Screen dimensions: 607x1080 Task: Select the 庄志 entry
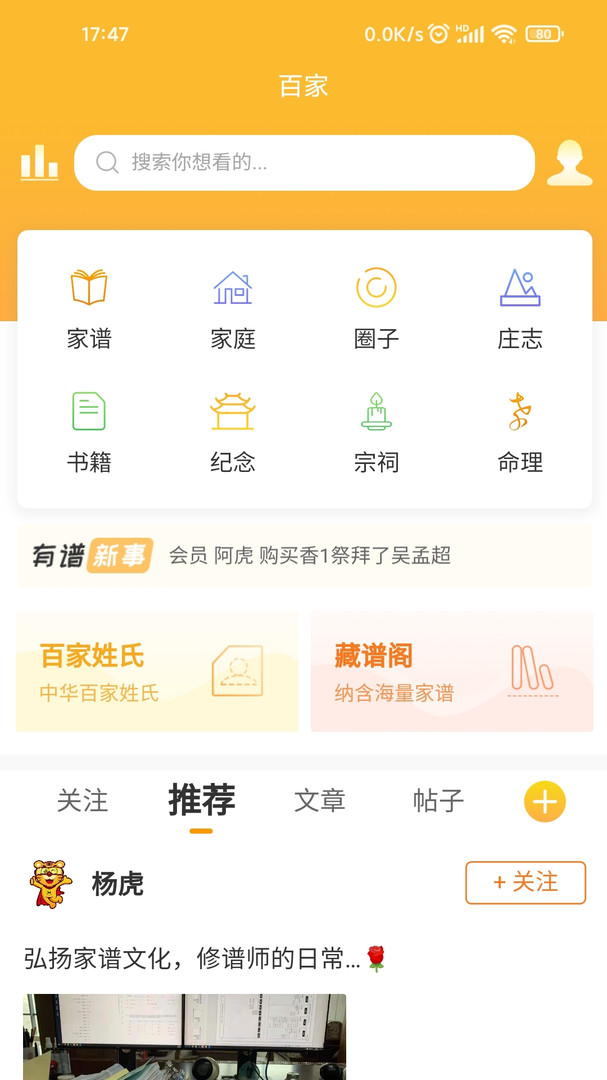pyautogui.click(x=520, y=308)
